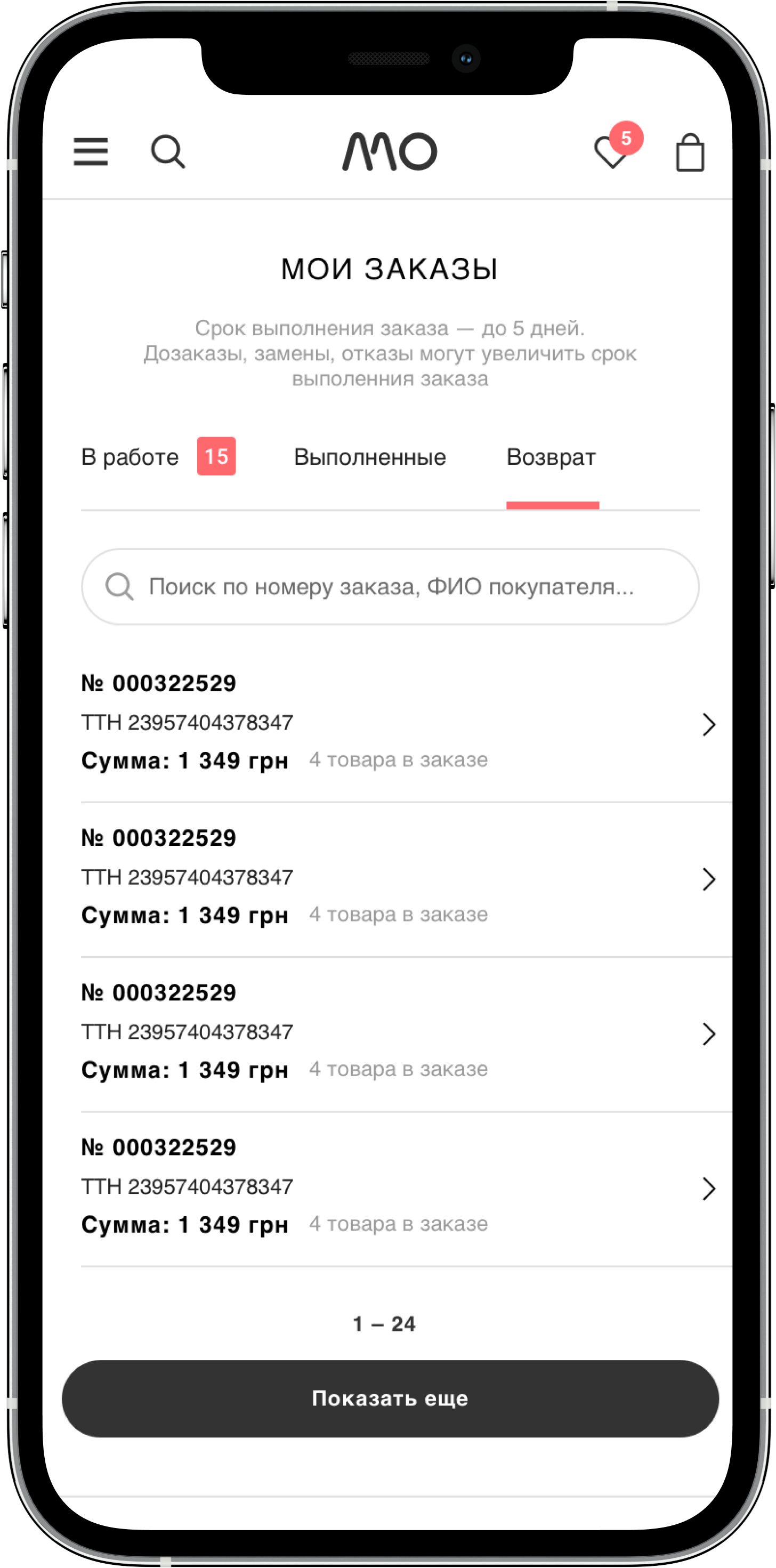This screenshot has height=1568, width=776.
Task: Open the shopping bag cart
Action: click(x=690, y=153)
